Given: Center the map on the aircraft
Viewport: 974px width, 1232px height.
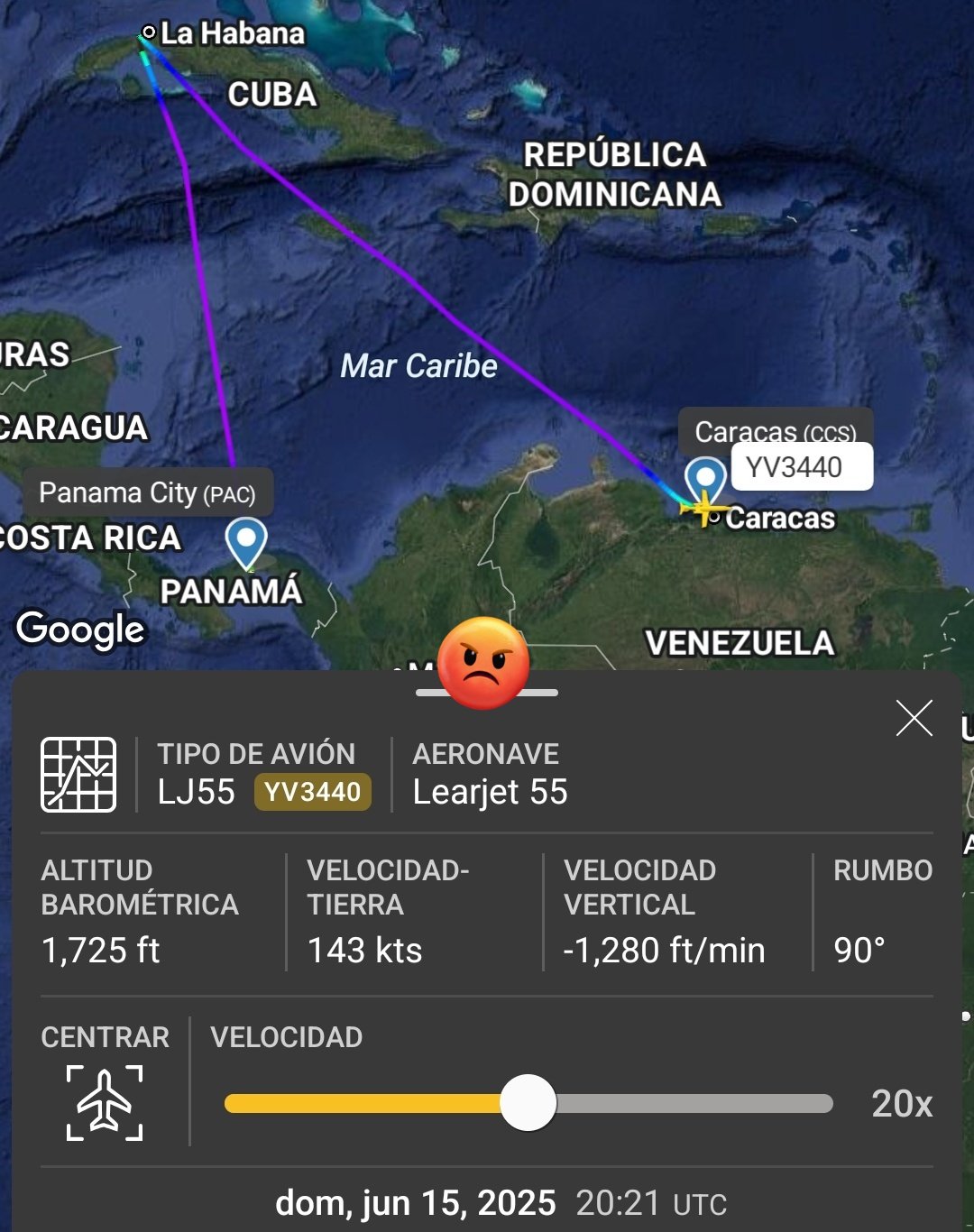Looking at the screenshot, I should pyautogui.click(x=105, y=1102).
